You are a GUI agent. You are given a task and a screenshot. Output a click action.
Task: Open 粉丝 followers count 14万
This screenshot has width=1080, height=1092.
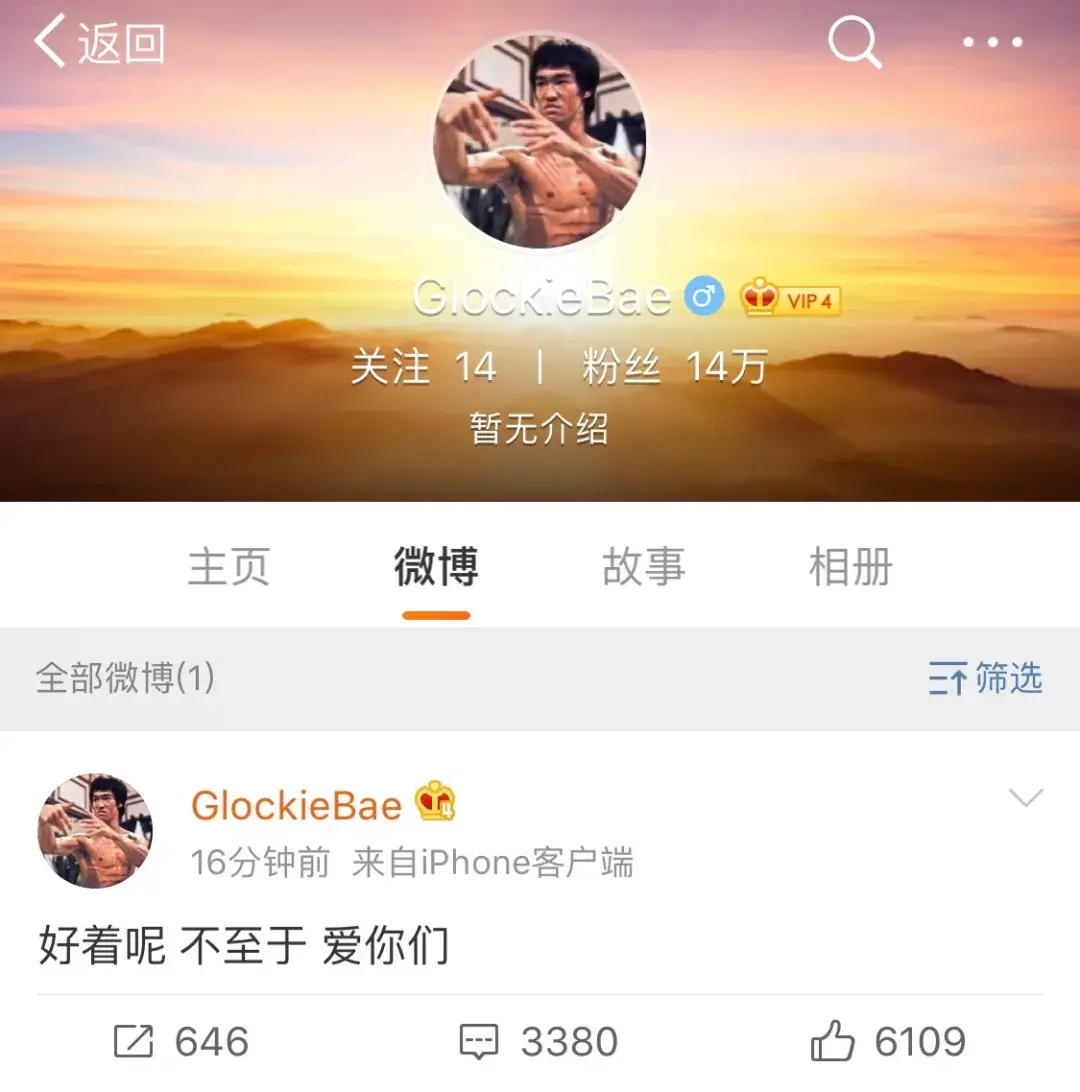[x=672, y=367]
